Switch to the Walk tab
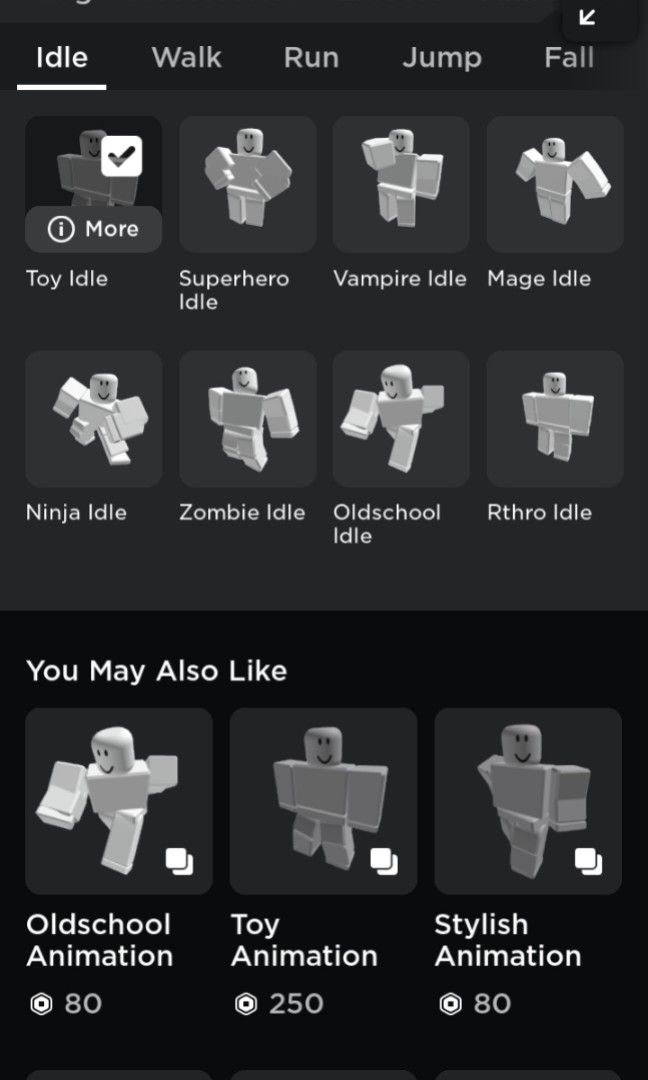Screen dimensions: 648x1080 pos(186,58)
